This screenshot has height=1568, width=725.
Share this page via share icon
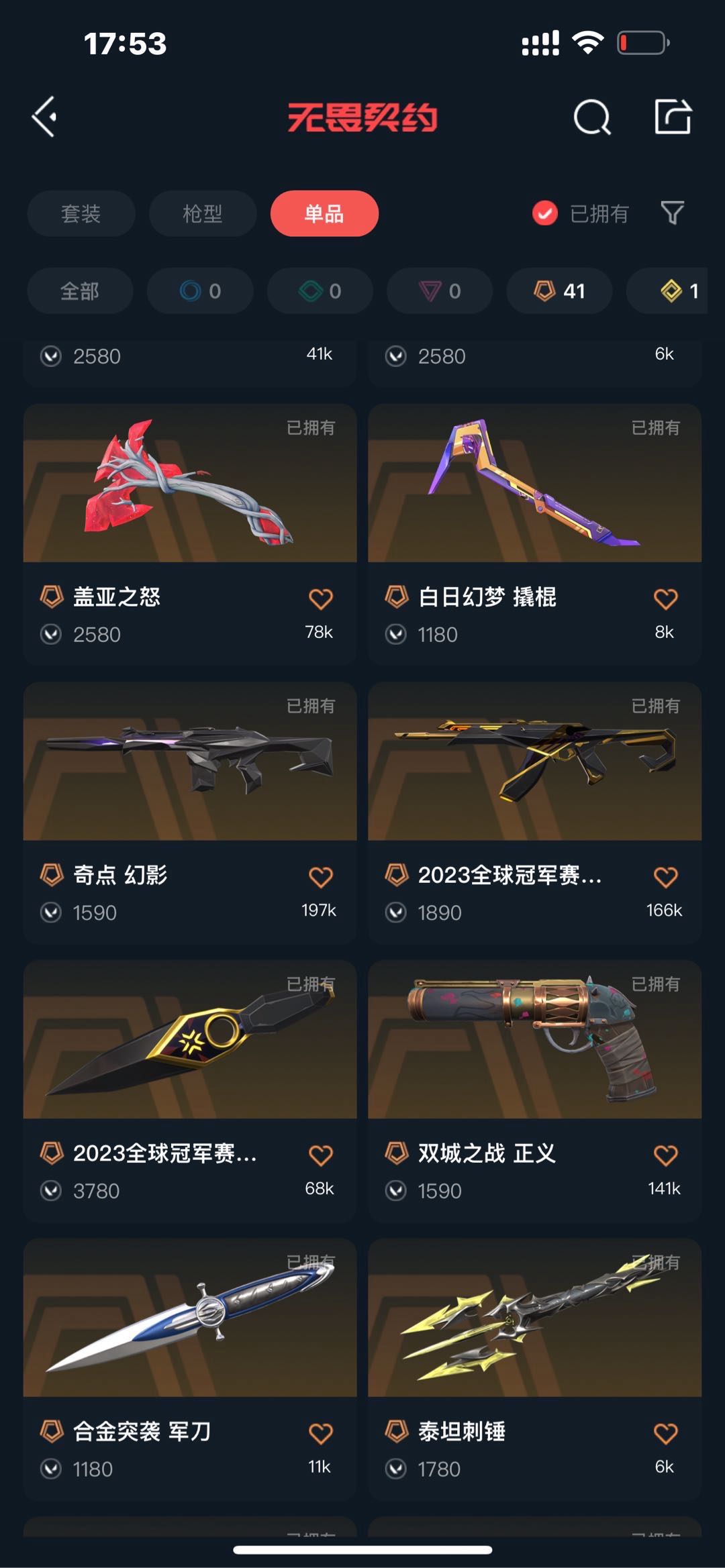coord(673,117)
